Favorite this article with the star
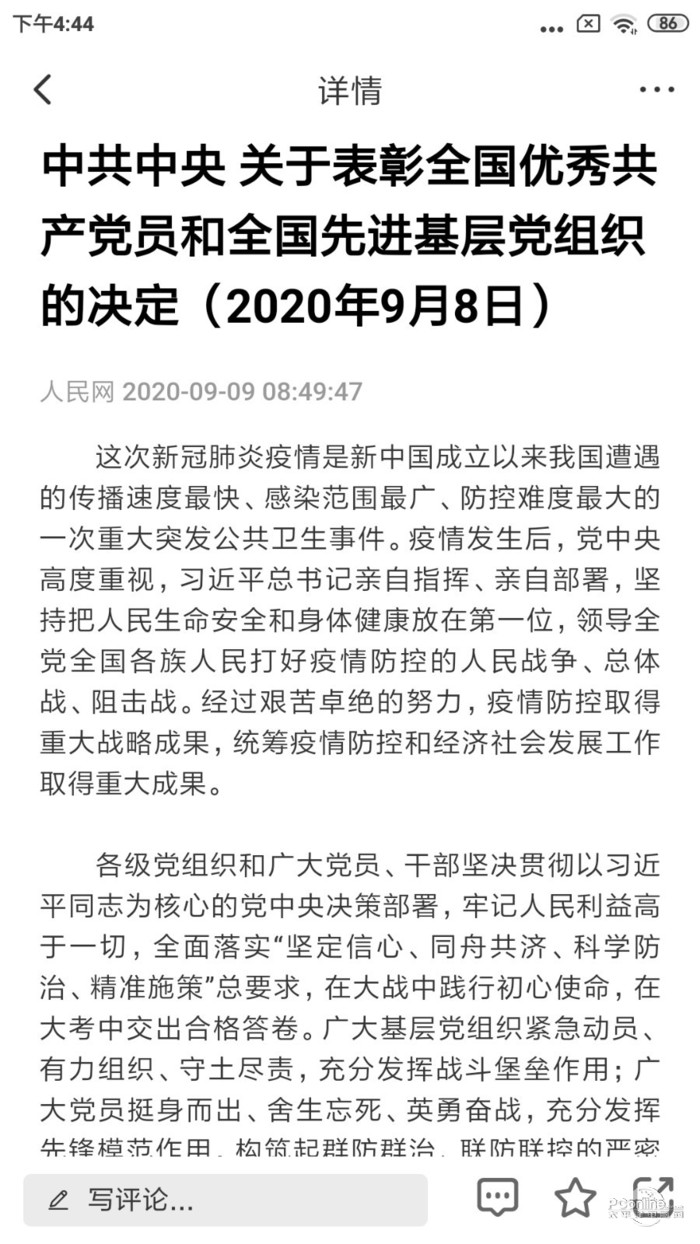This screenshot has width=700, height=1244. tap(575, 1197)
